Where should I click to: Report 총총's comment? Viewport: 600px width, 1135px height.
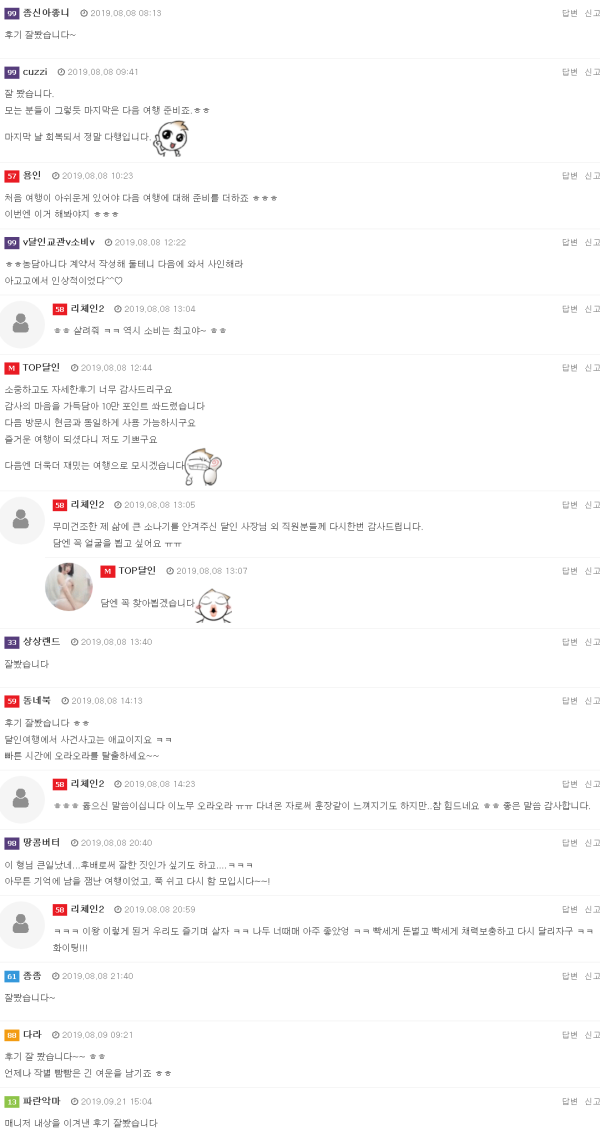click(x=592, y=975)
